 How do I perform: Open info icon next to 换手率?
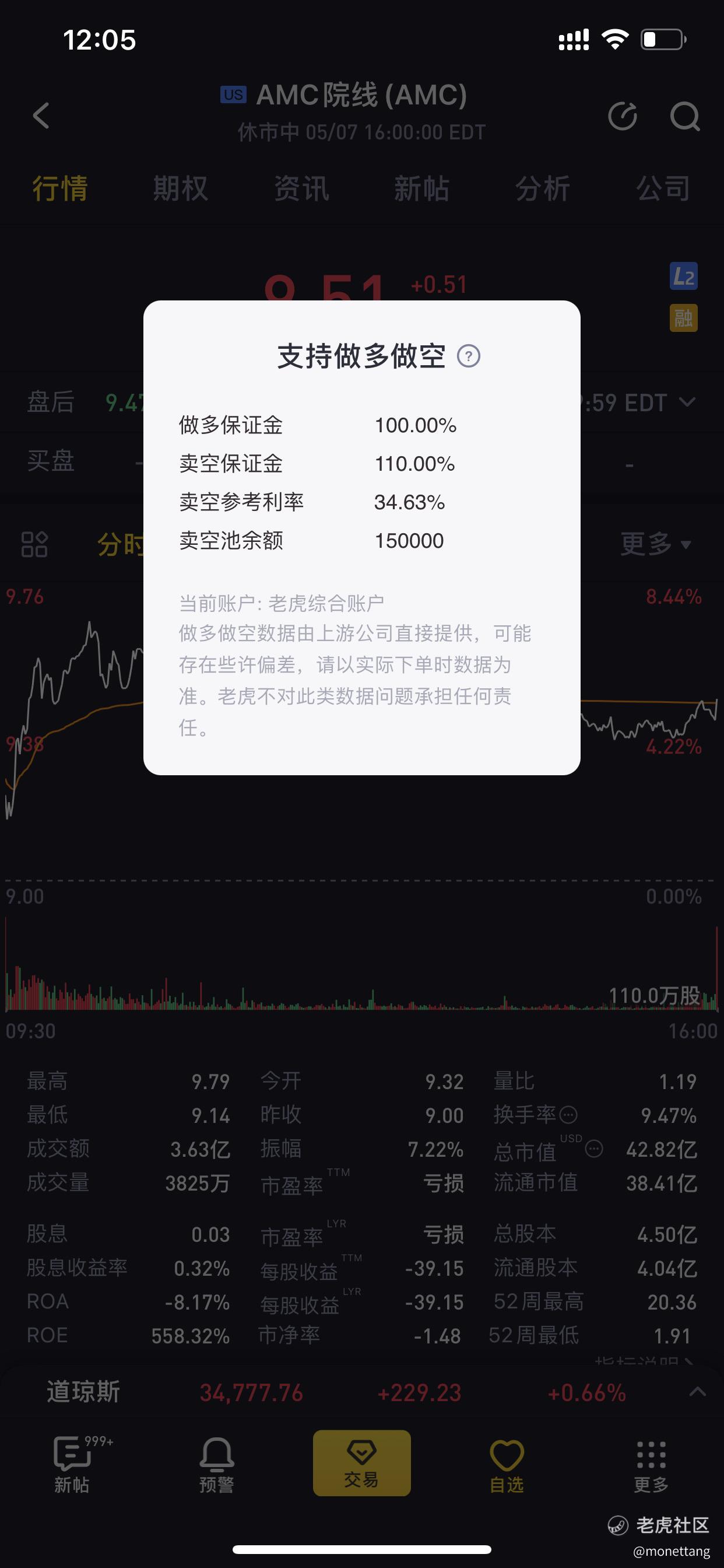[568, 1115]
